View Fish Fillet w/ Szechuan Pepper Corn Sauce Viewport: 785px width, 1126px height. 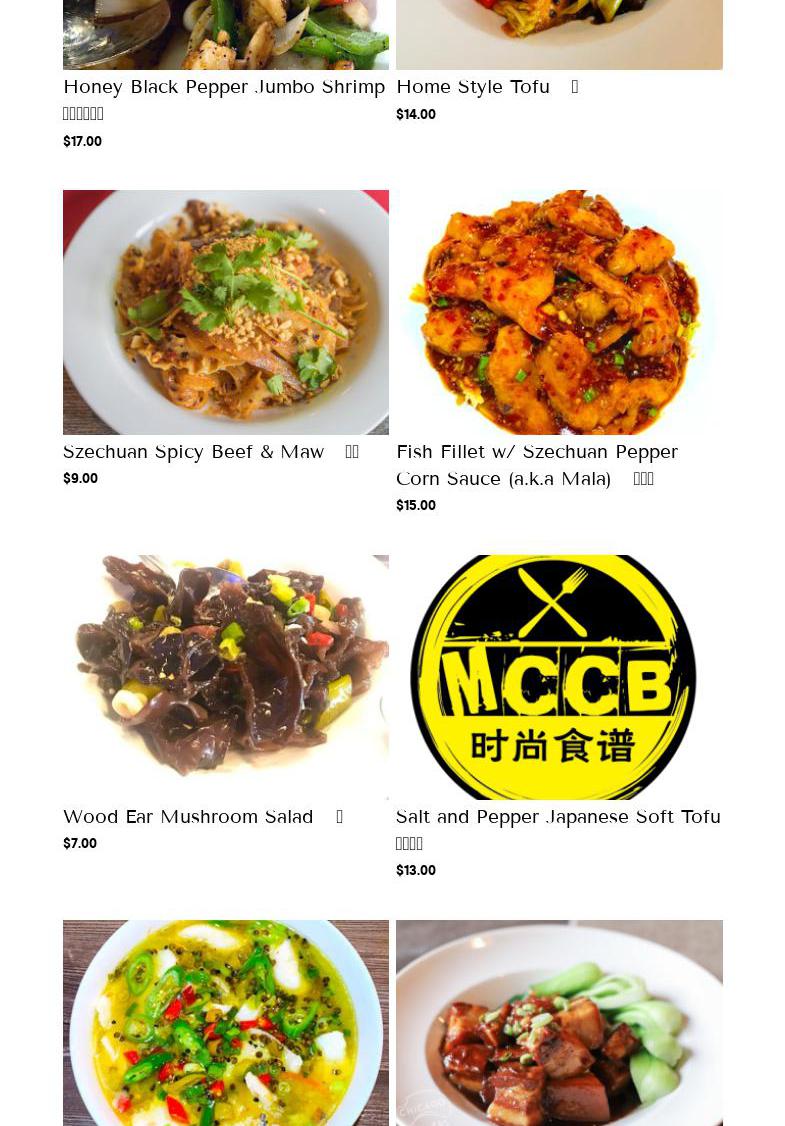pyautogui.click(x=537, y=465)
